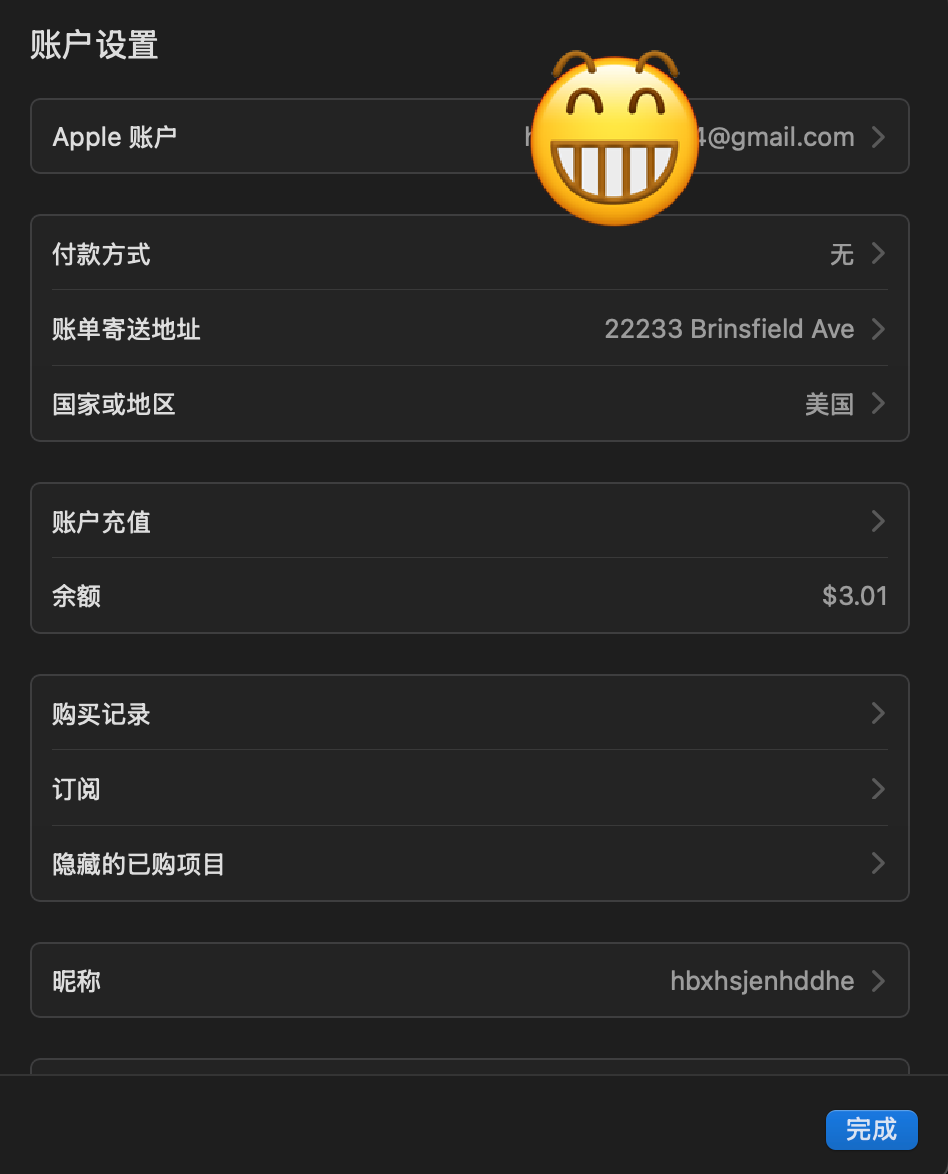Edit 账单寄送地址 billing address

tap(469, 329)
